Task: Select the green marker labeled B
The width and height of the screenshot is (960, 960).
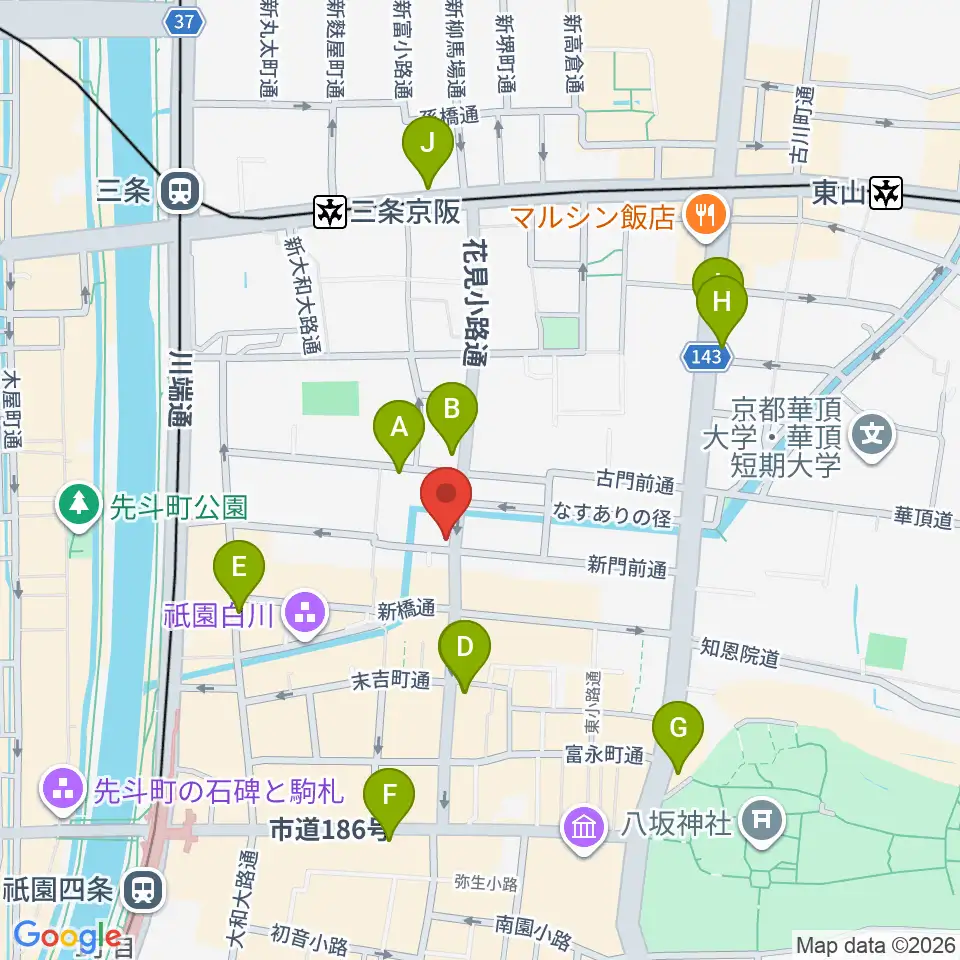Action: pos(452,418)
